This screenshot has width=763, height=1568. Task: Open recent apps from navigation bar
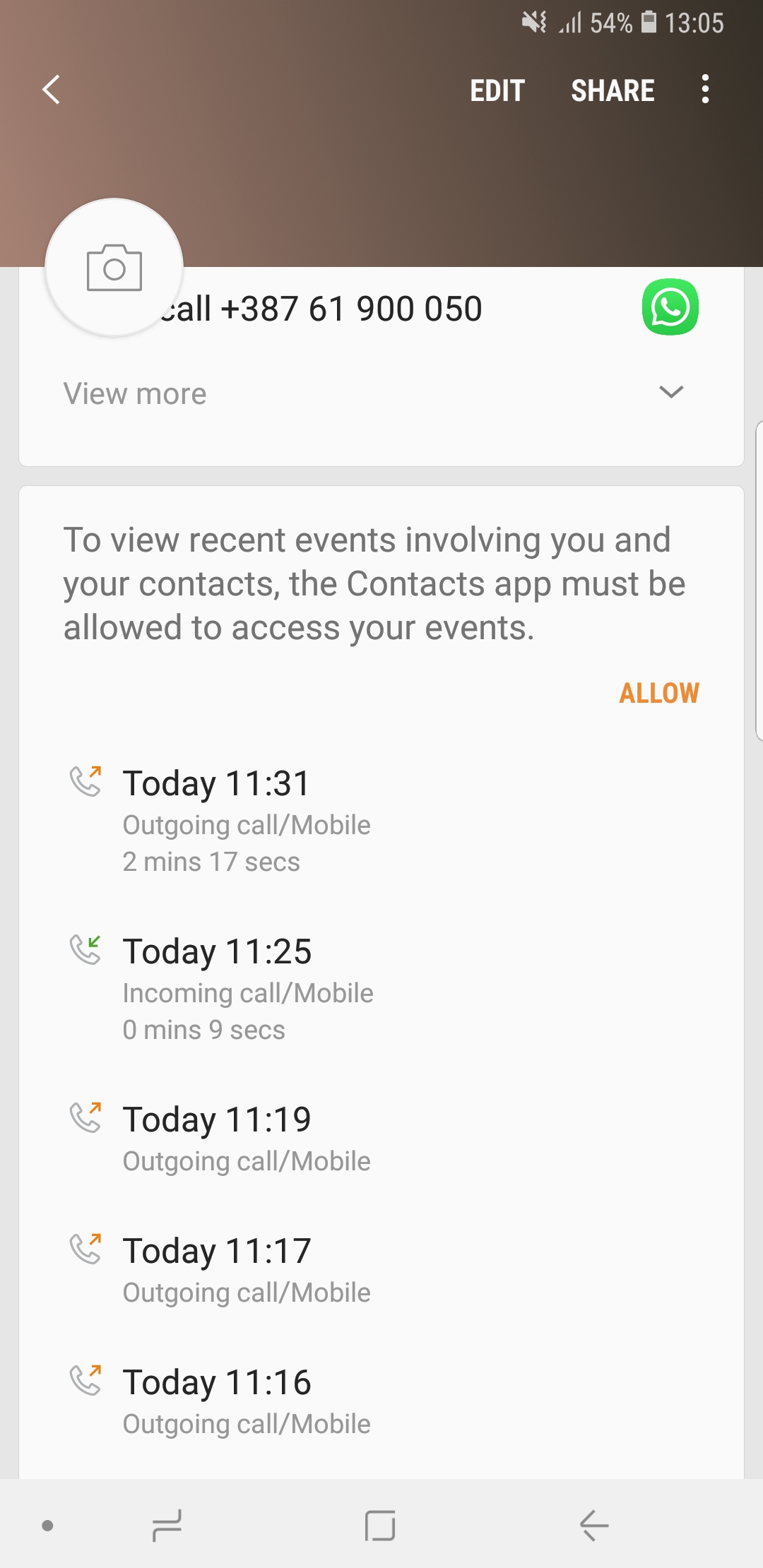167,1526
